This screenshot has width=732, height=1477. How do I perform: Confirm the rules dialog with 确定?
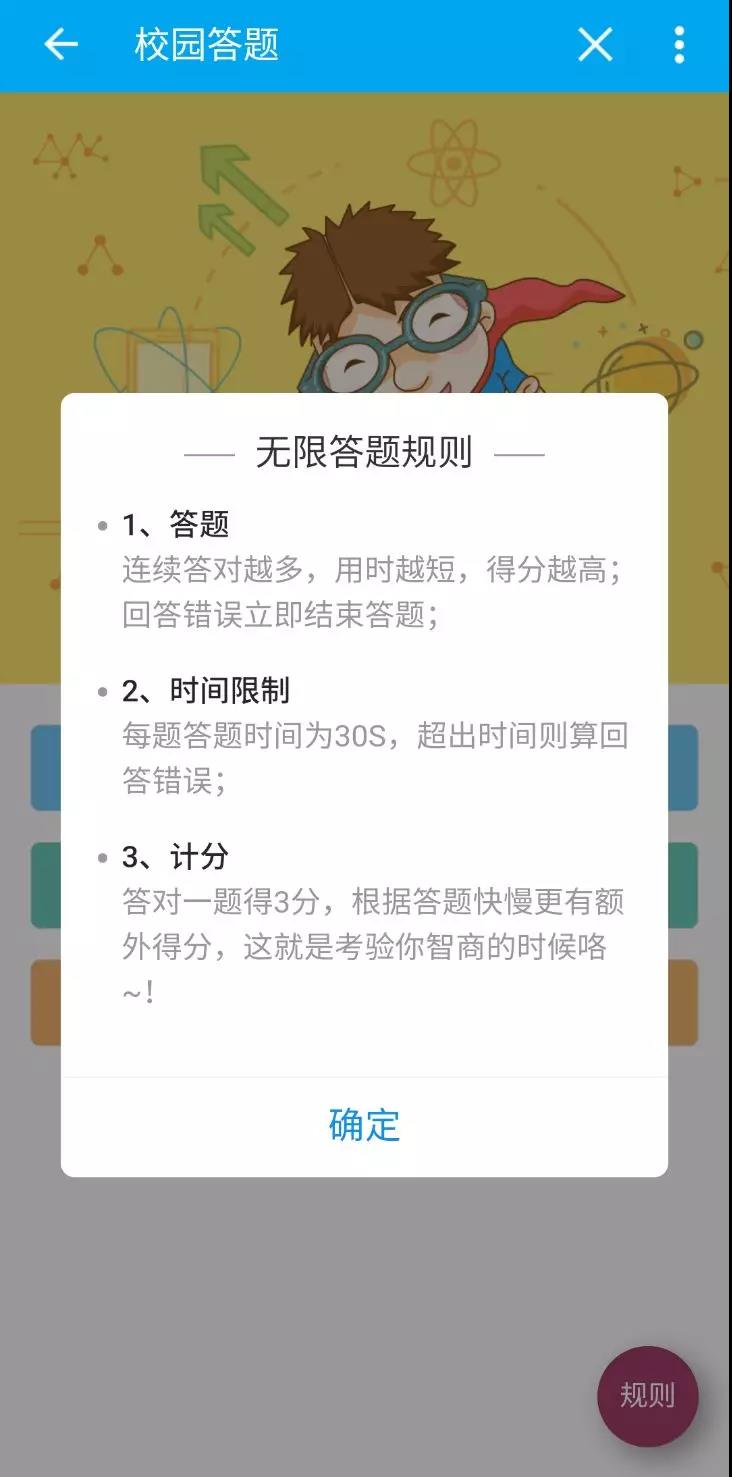(x=364, y=1125)
